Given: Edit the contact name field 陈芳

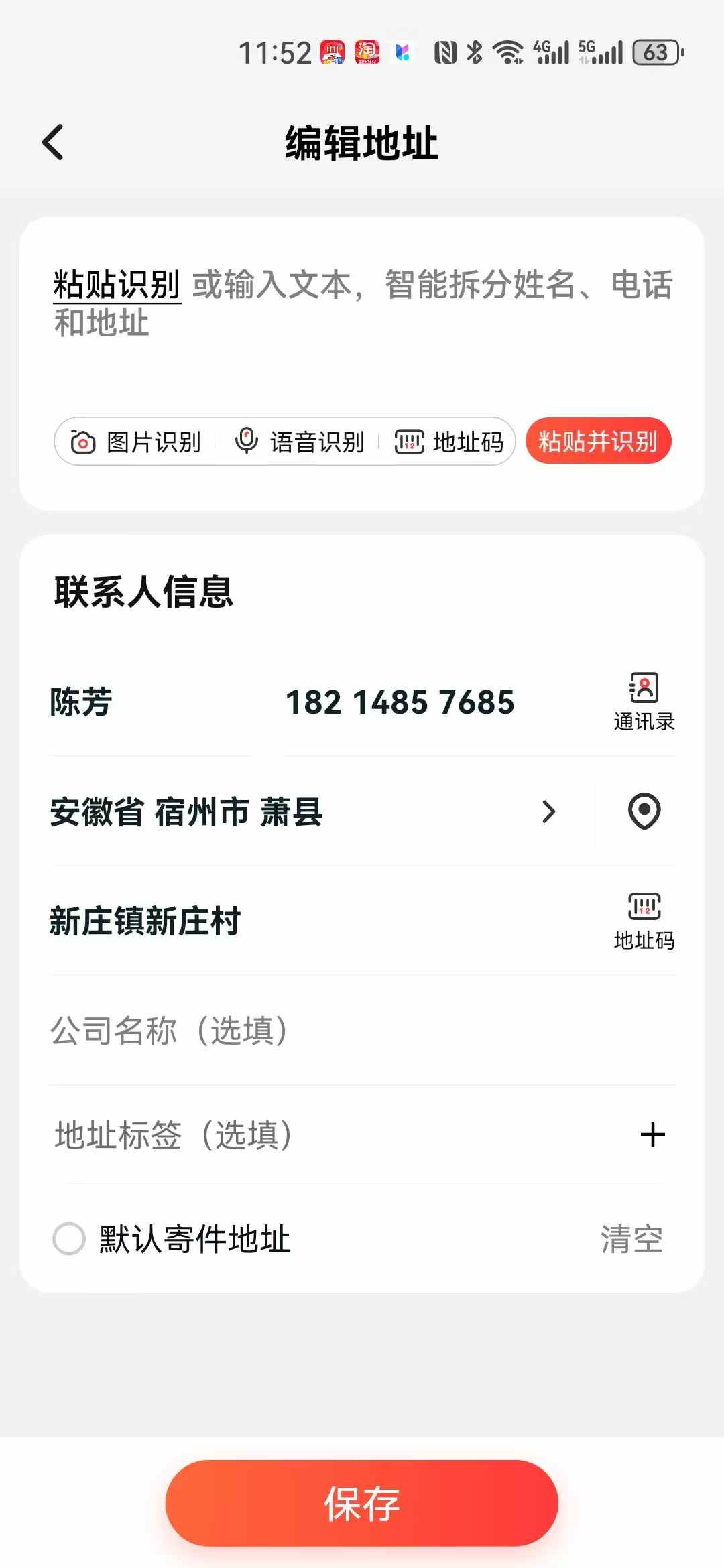Looking at the screenshot, I should tap(134, 702).
